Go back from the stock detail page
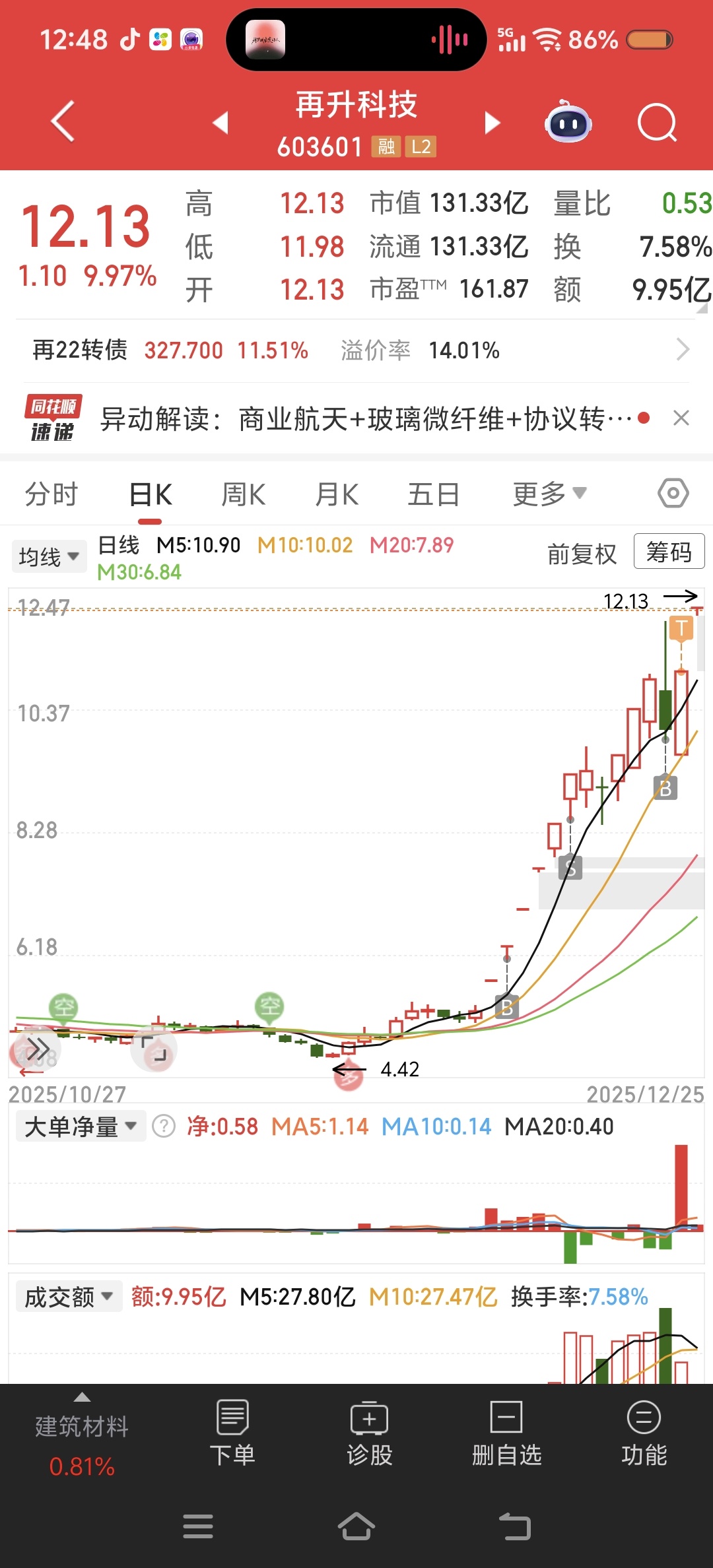Image resolution: width=713 pixels, height=1568 pixels. point(63,122)
